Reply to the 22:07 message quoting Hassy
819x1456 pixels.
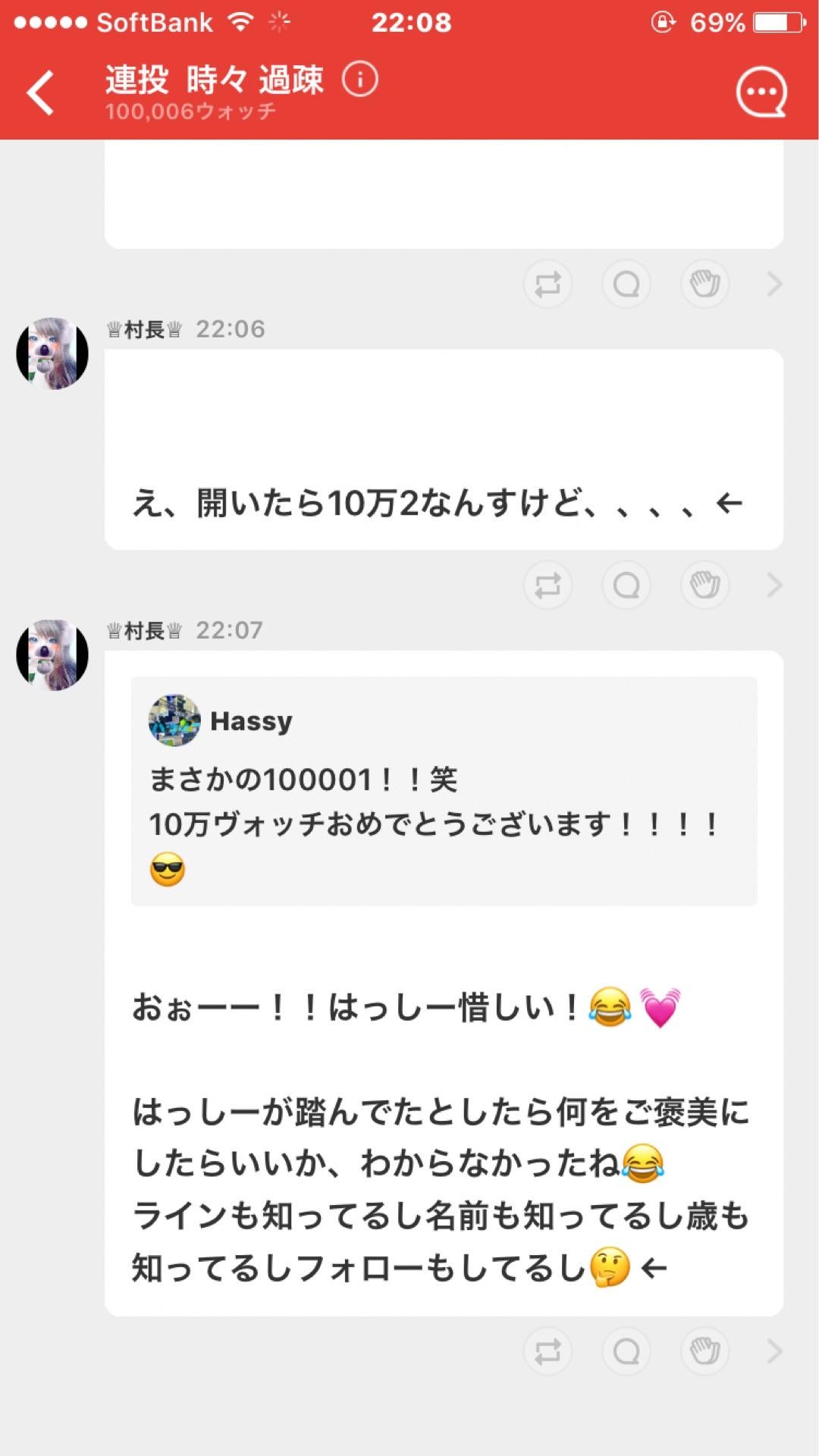[x=626, y=1351]
